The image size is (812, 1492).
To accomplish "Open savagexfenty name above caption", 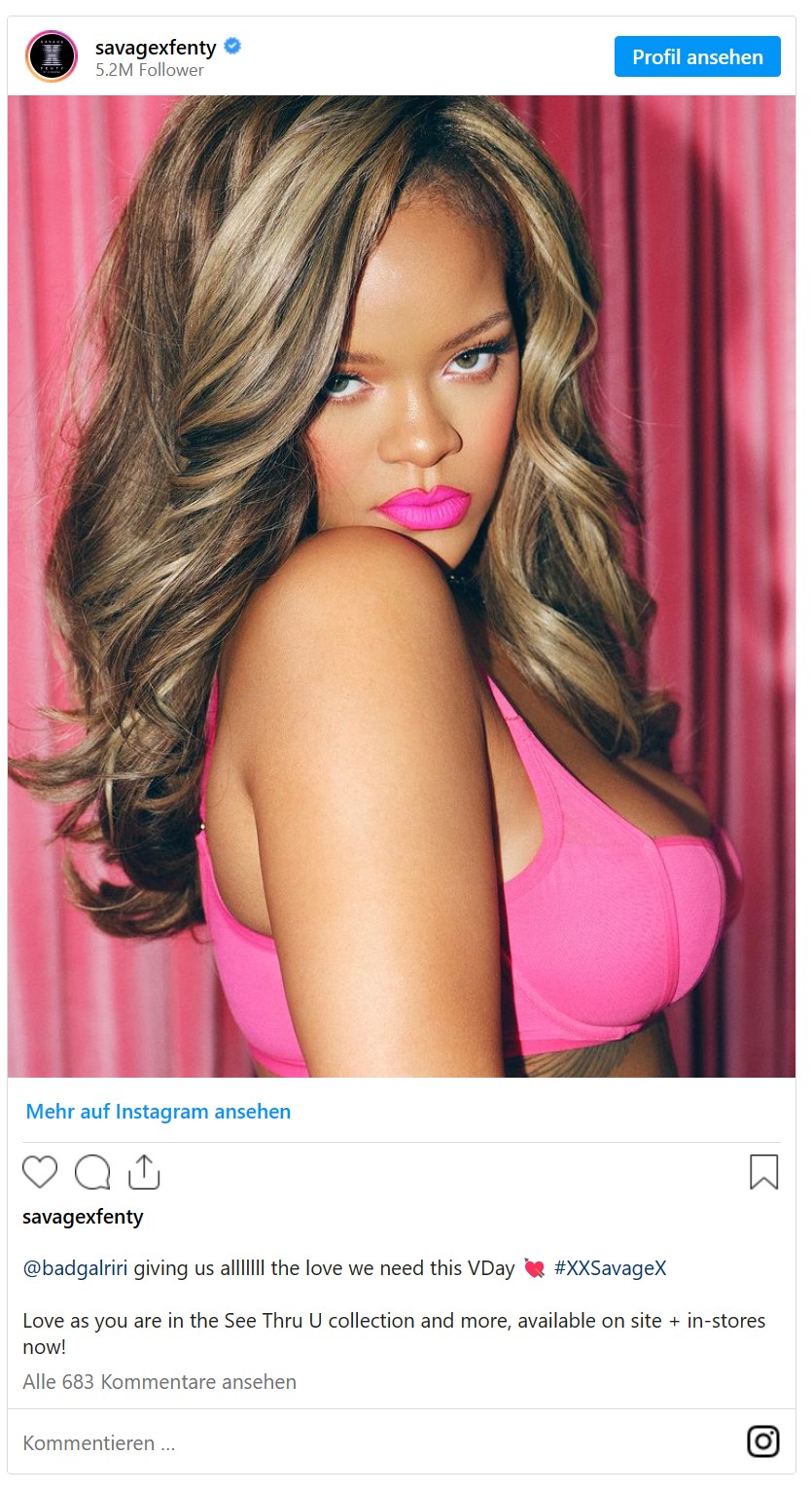I will [x=83, y=1217].
